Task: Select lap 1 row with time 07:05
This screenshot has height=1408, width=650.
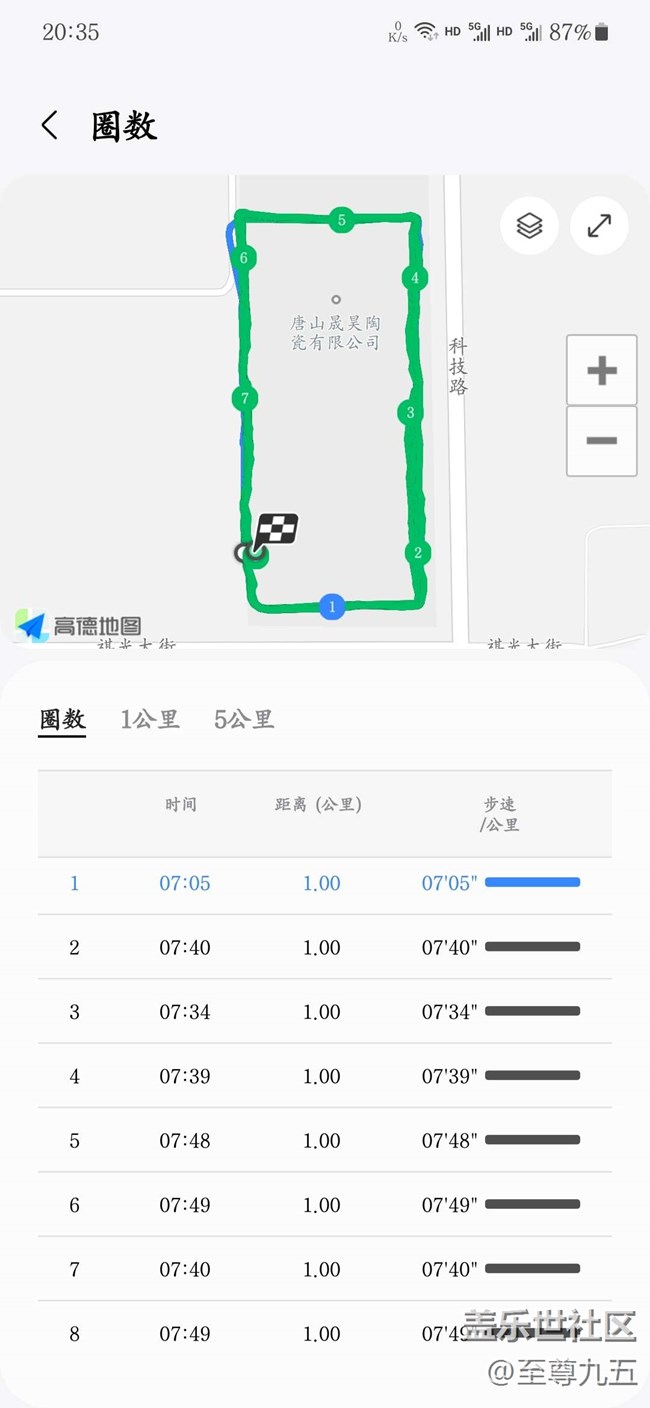Action: (x=324, y=884)
